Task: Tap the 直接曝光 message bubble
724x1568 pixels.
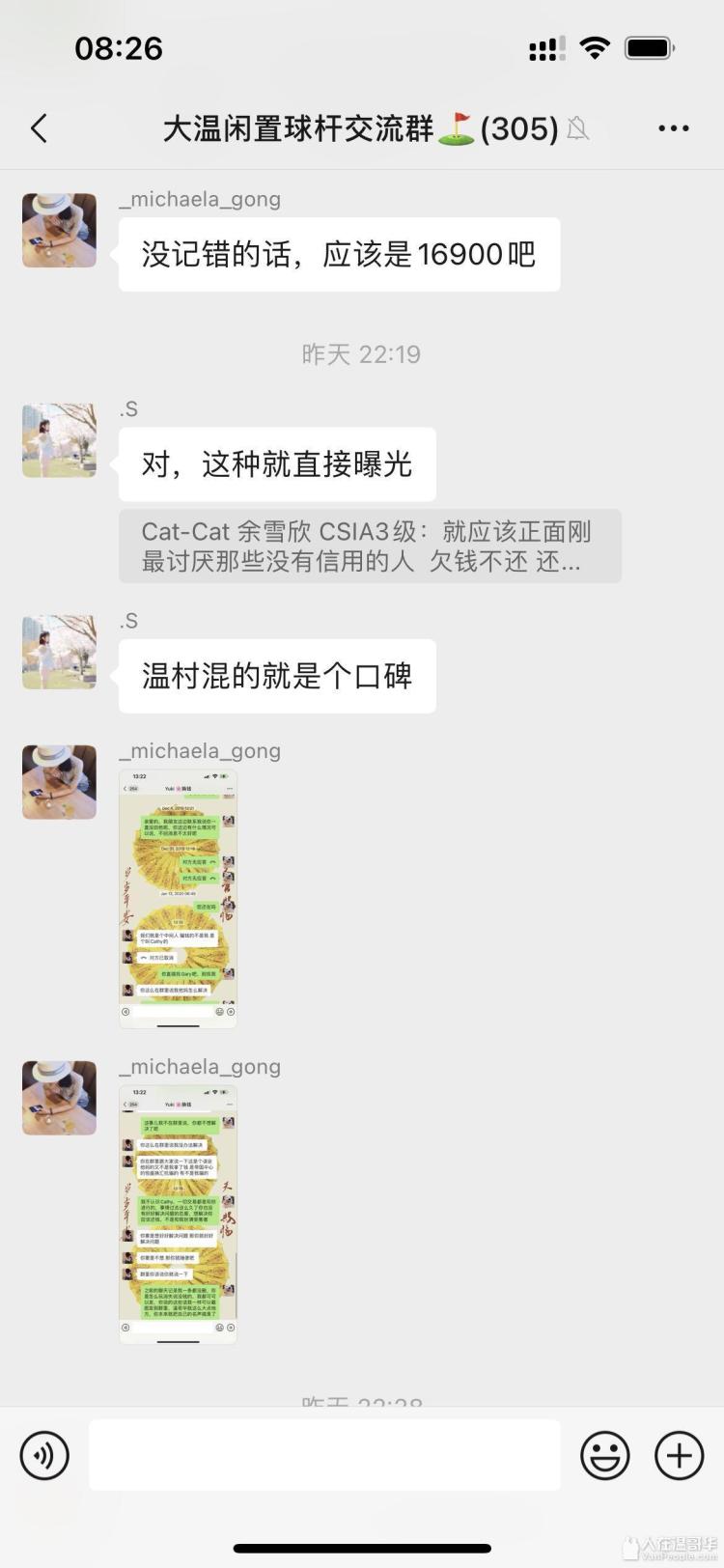Action: 273,464
